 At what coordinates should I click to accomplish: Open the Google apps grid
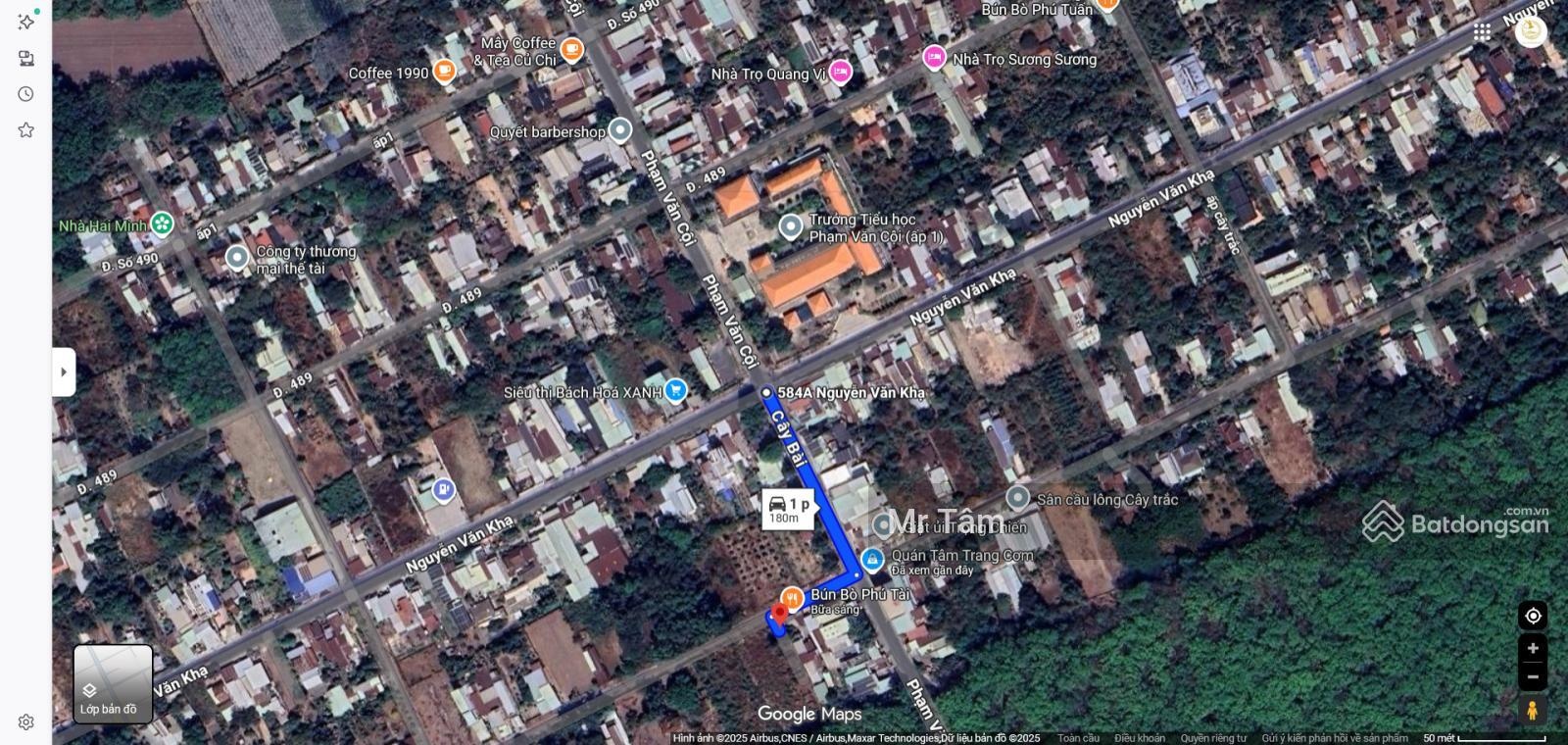1482,32
